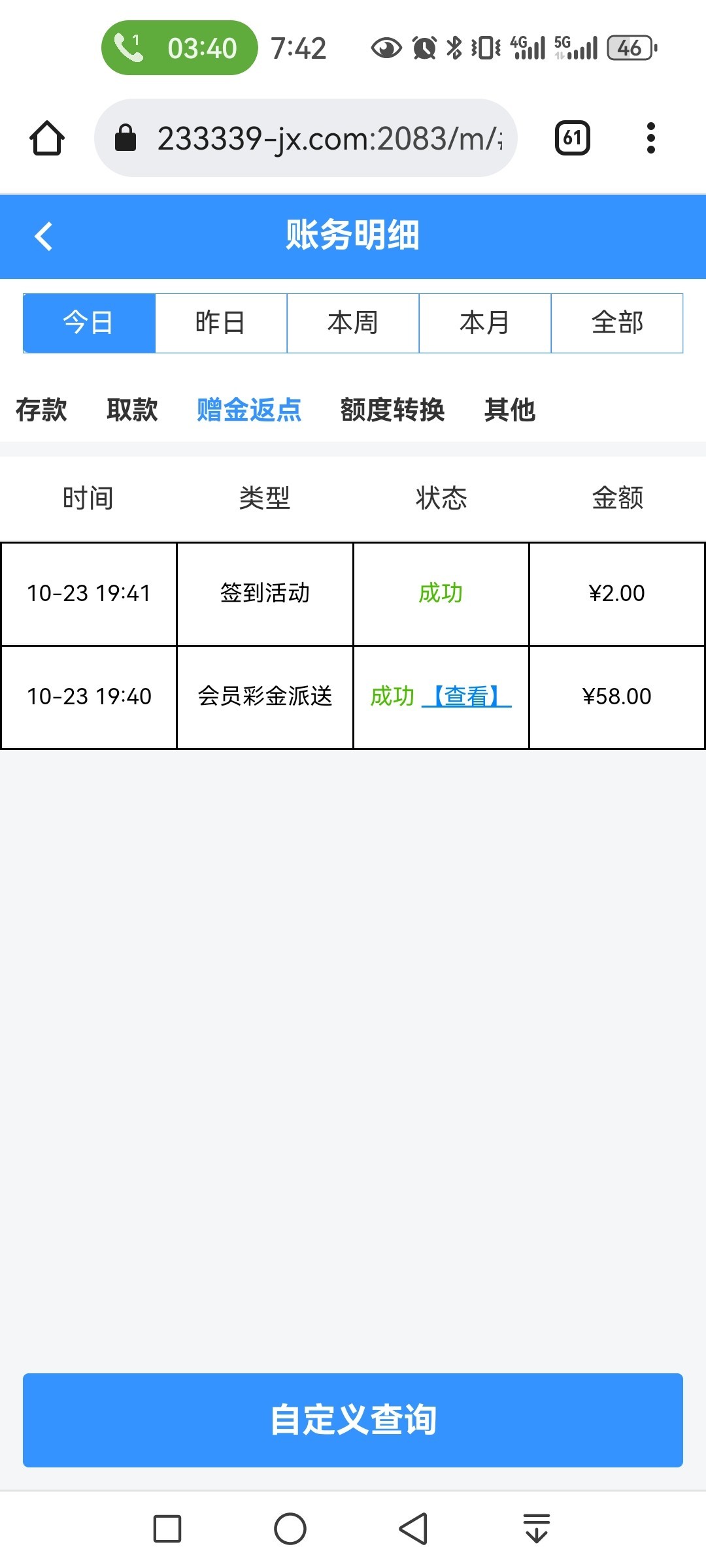Open browser home page
This screenshot has height=1568, width=706.
pos(47,138)
